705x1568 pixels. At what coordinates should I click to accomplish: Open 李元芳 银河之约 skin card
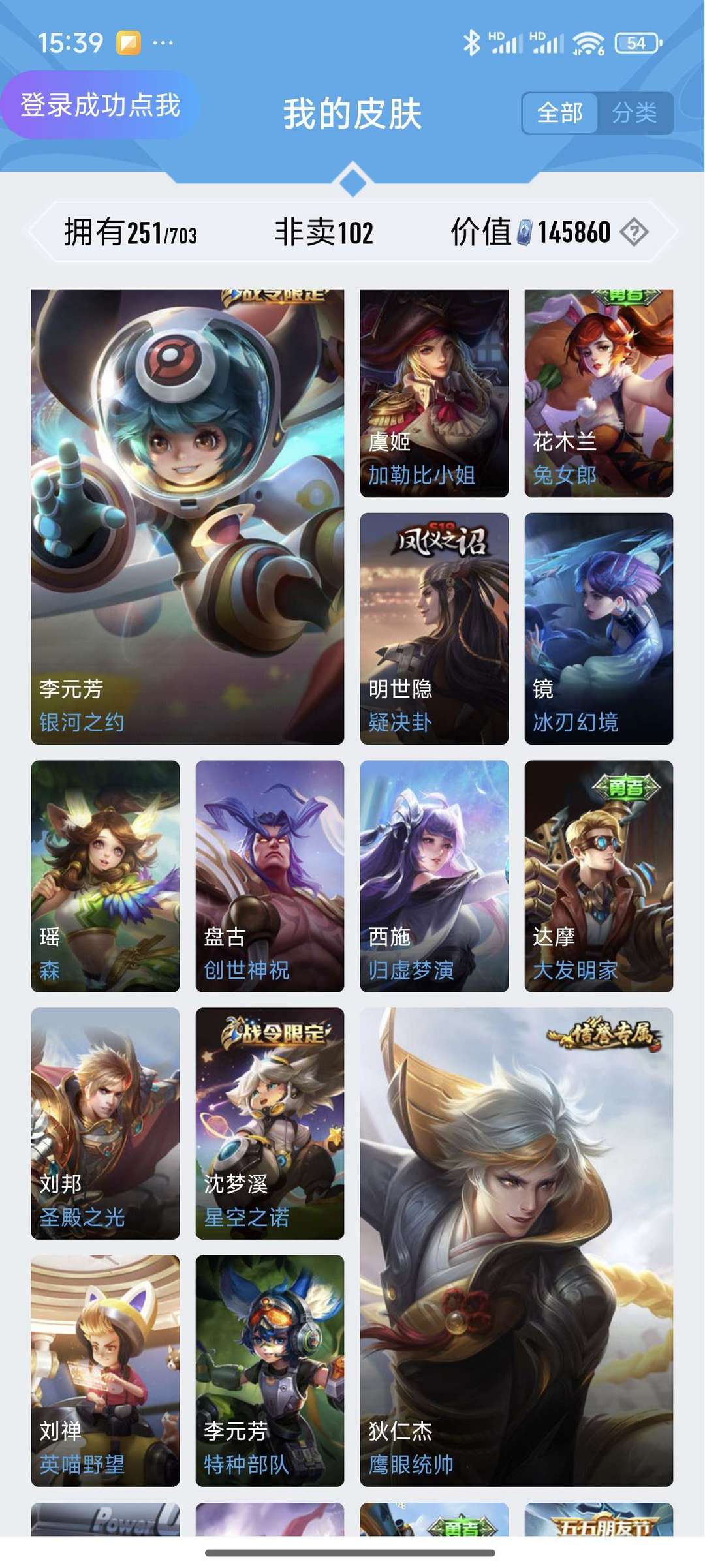(187, 517)
